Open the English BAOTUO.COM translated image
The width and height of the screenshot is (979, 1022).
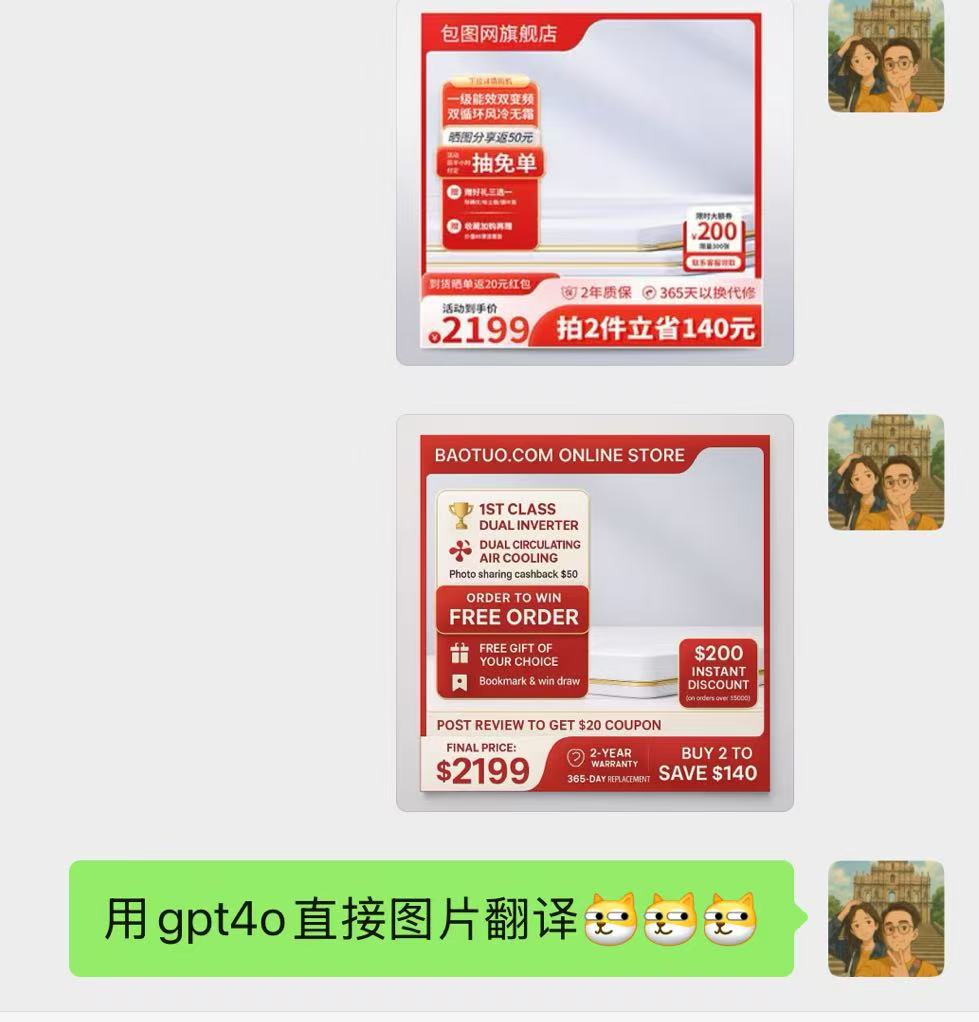click(x=594, y=612)
